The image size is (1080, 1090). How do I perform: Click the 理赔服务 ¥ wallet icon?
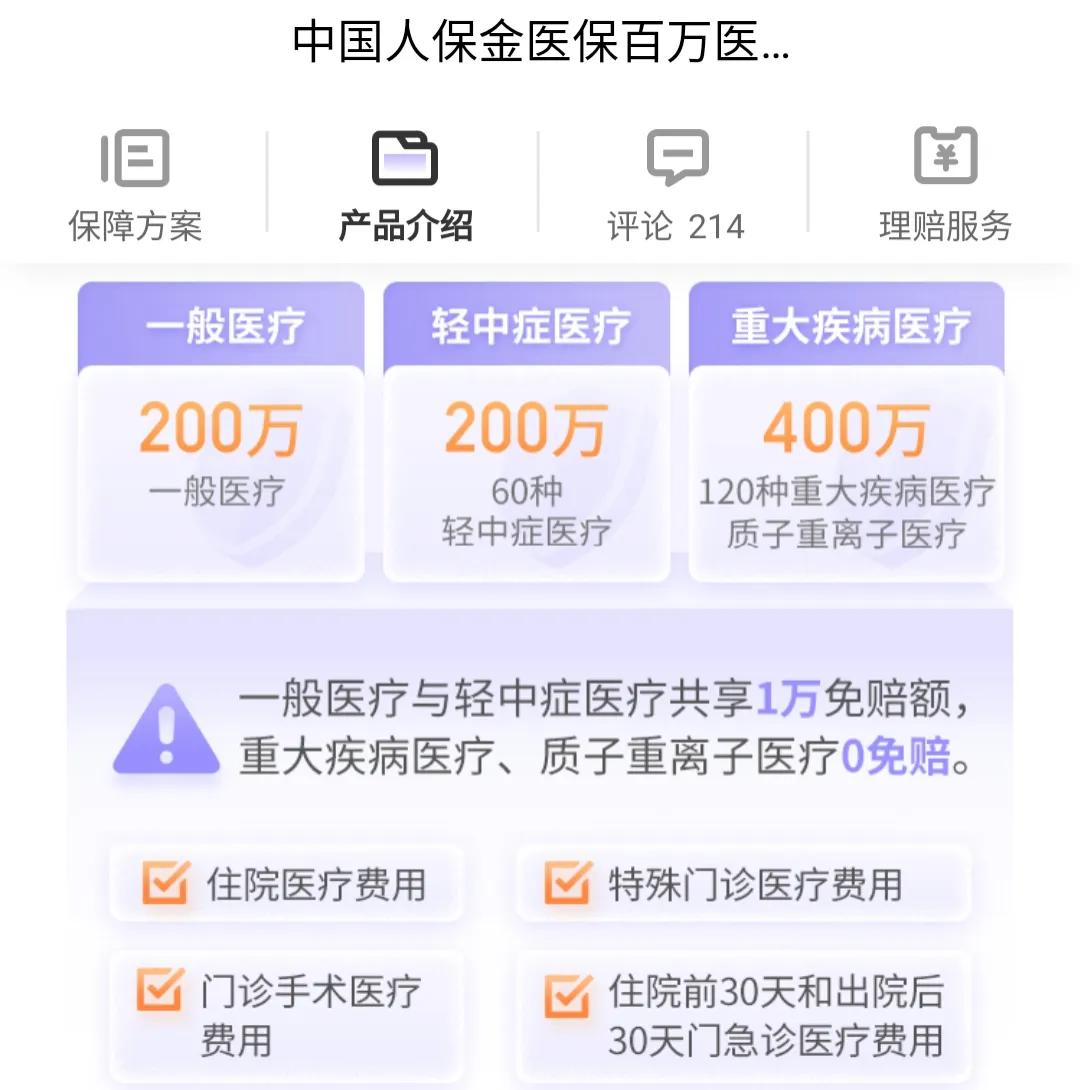944,157
